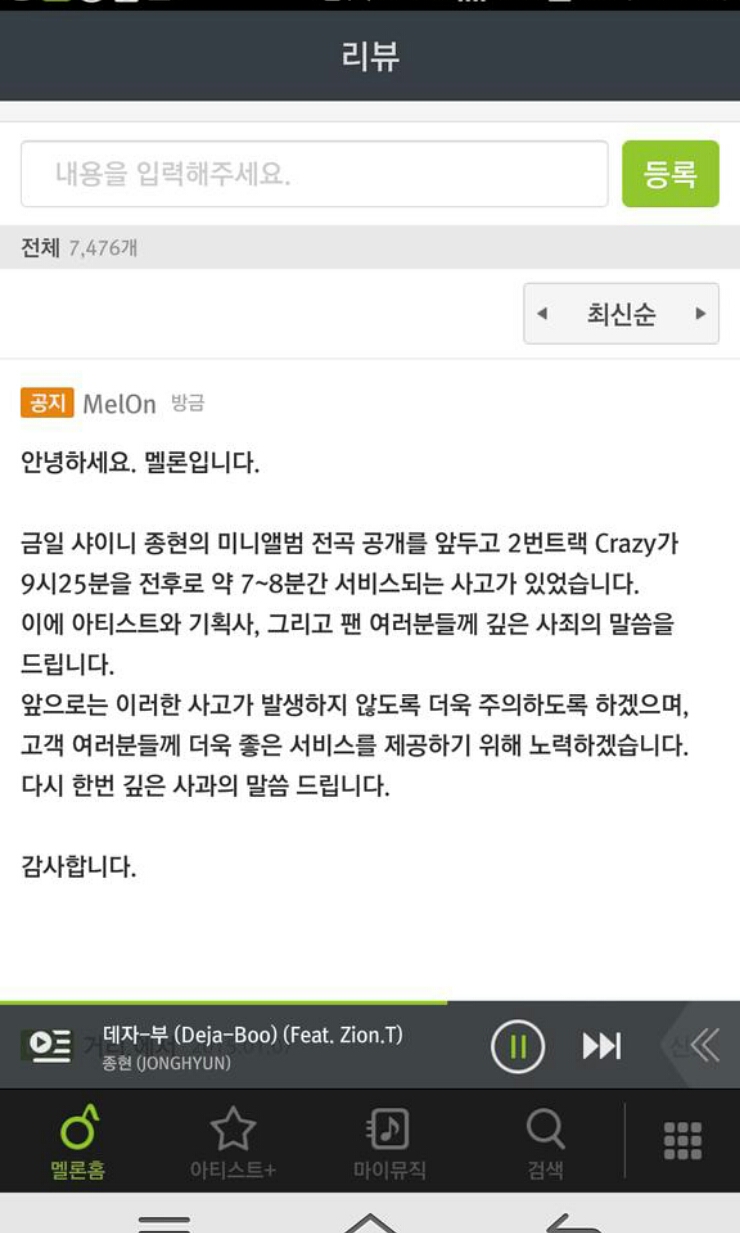Open the 최신순 sort dropdown

click(x=621, y=314)
